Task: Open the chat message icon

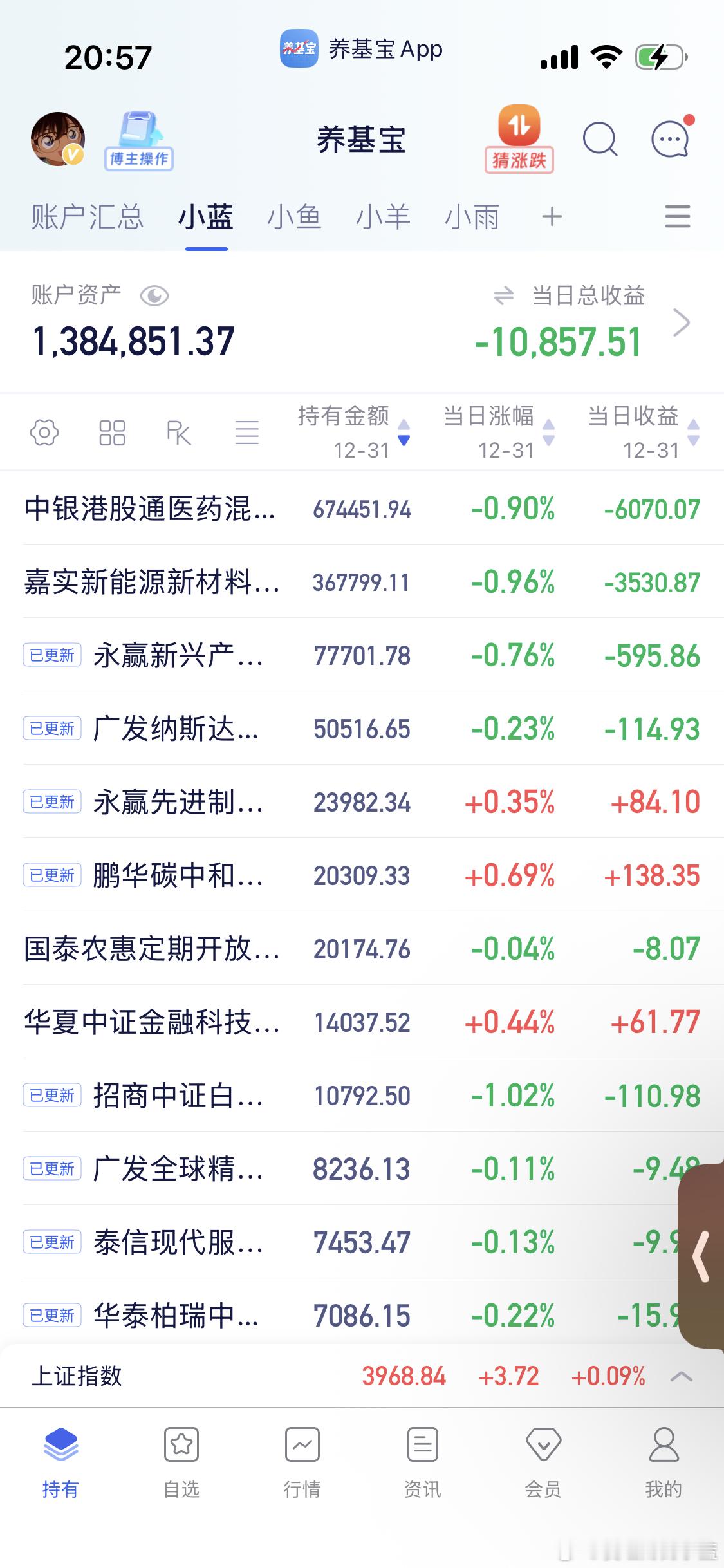Action: tap(669, 139)
